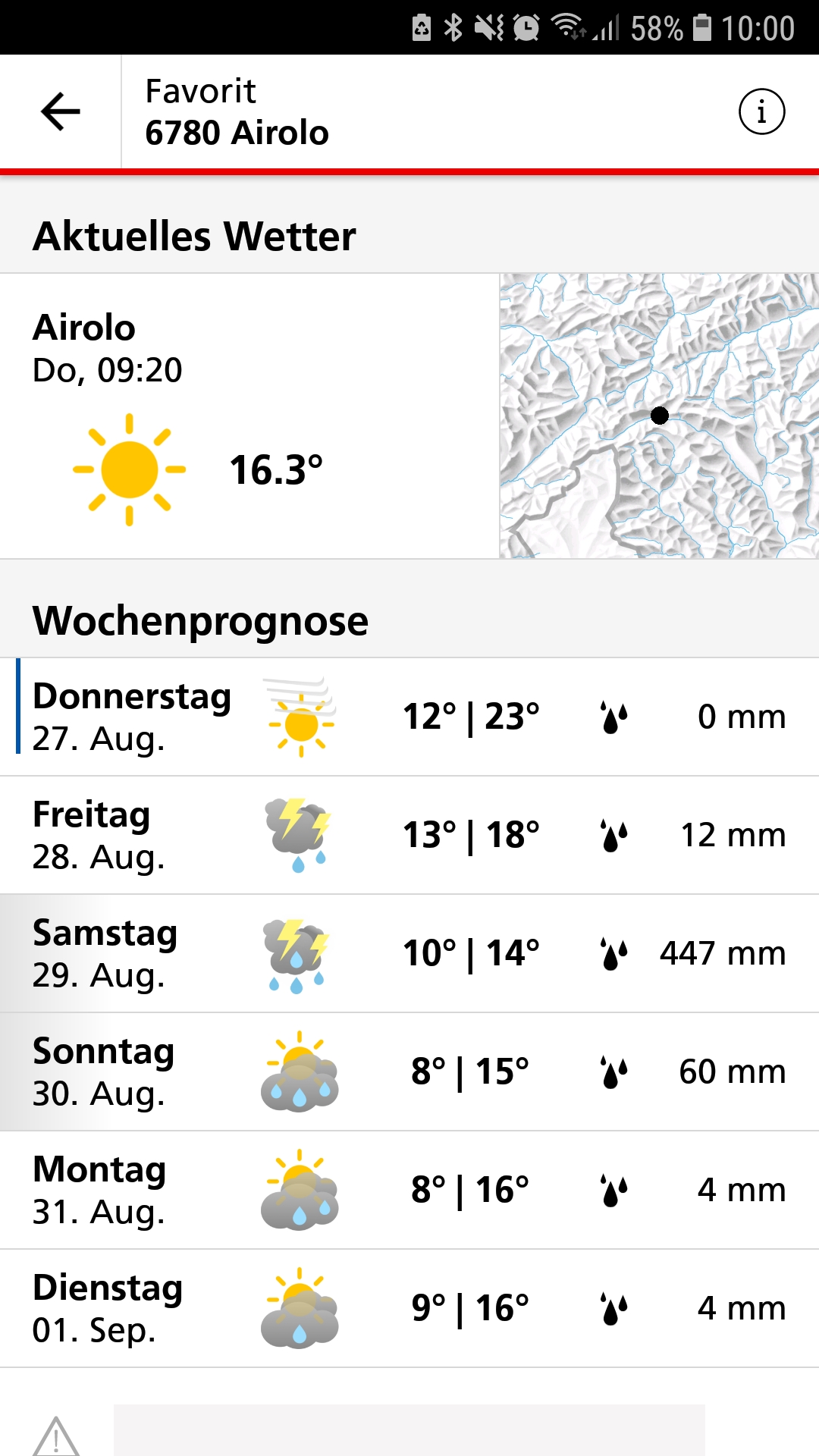Show Dienstag 01. Sep. forecast details
Screen dimensions: 819x1456
tap(409, 1308)
